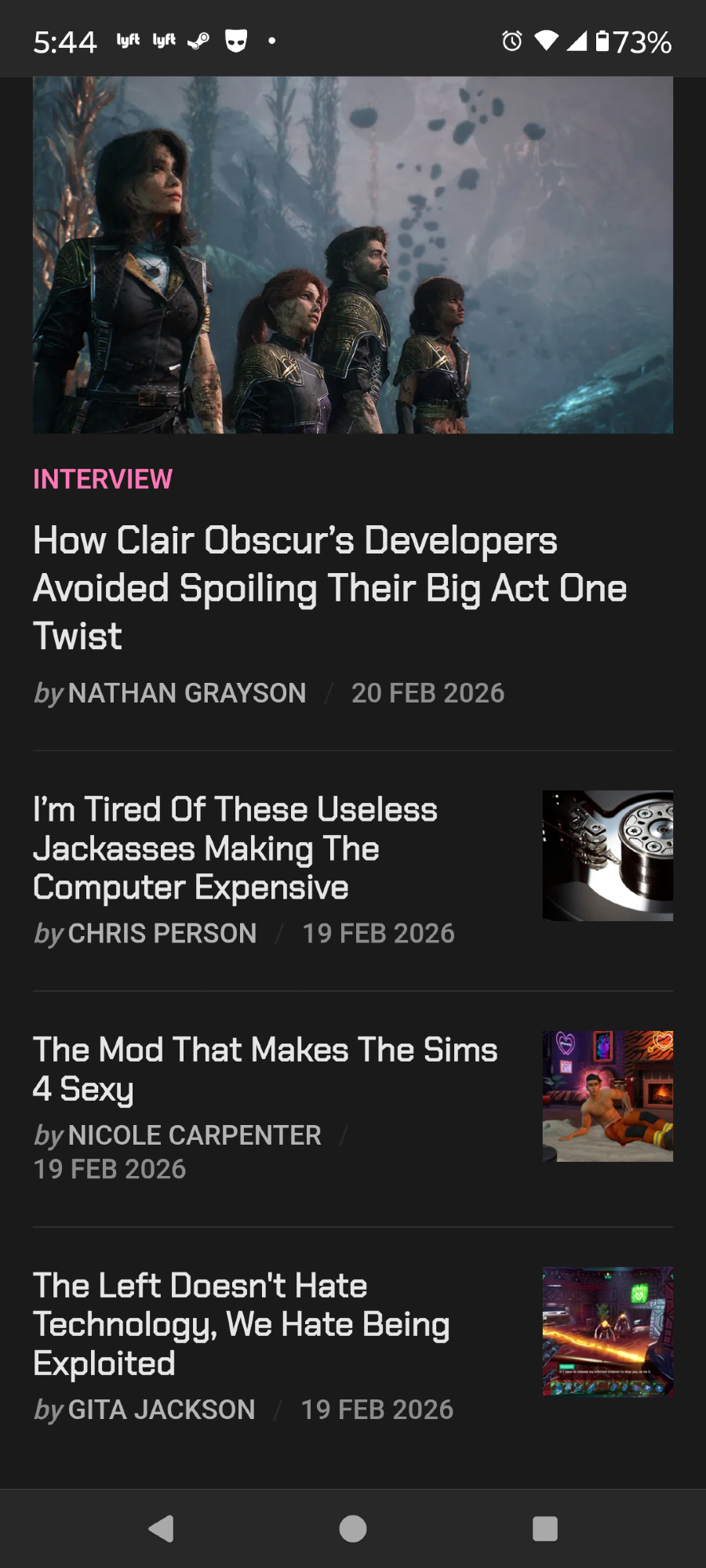
Task: View author Chris Person's page
Action: [x=162, y=934]
